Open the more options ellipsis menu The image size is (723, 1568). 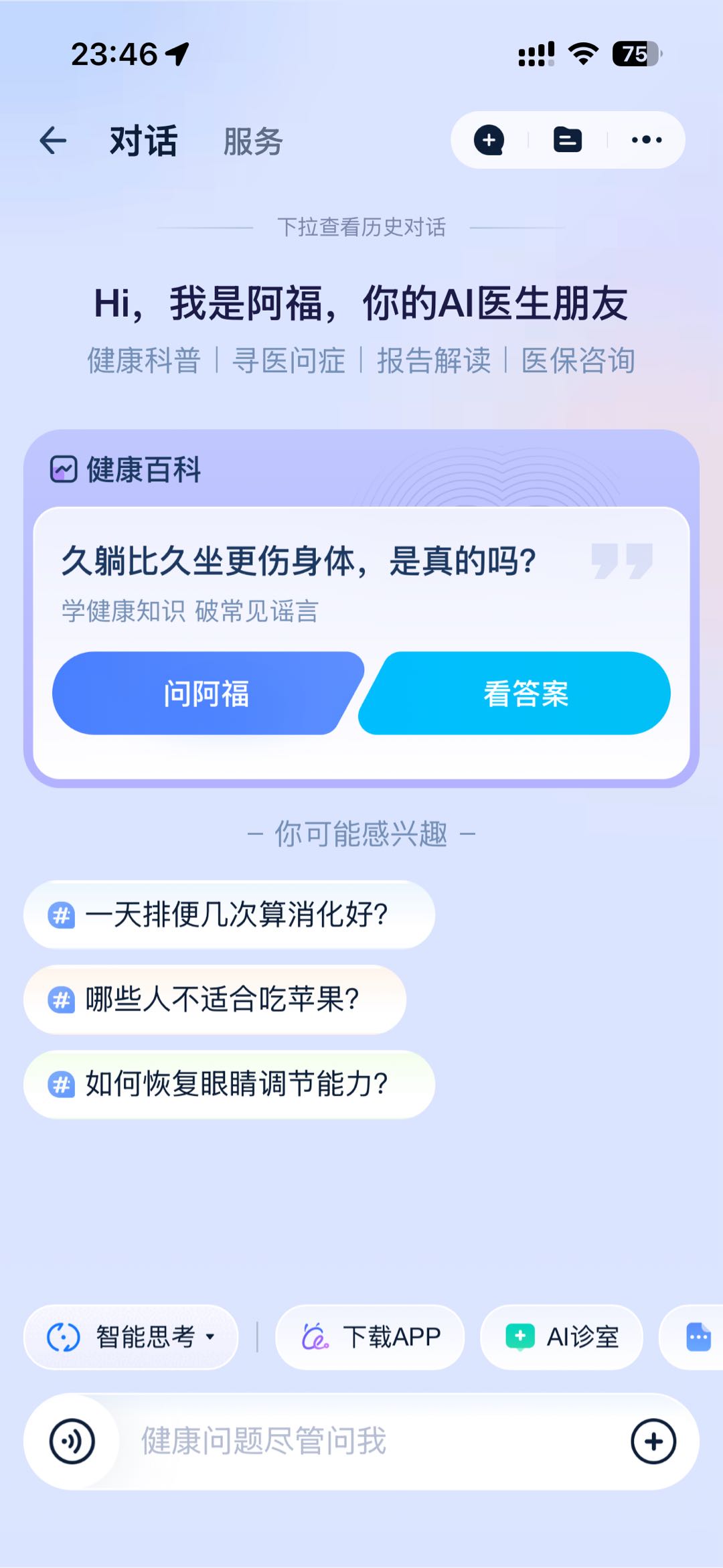click(645, 139)
